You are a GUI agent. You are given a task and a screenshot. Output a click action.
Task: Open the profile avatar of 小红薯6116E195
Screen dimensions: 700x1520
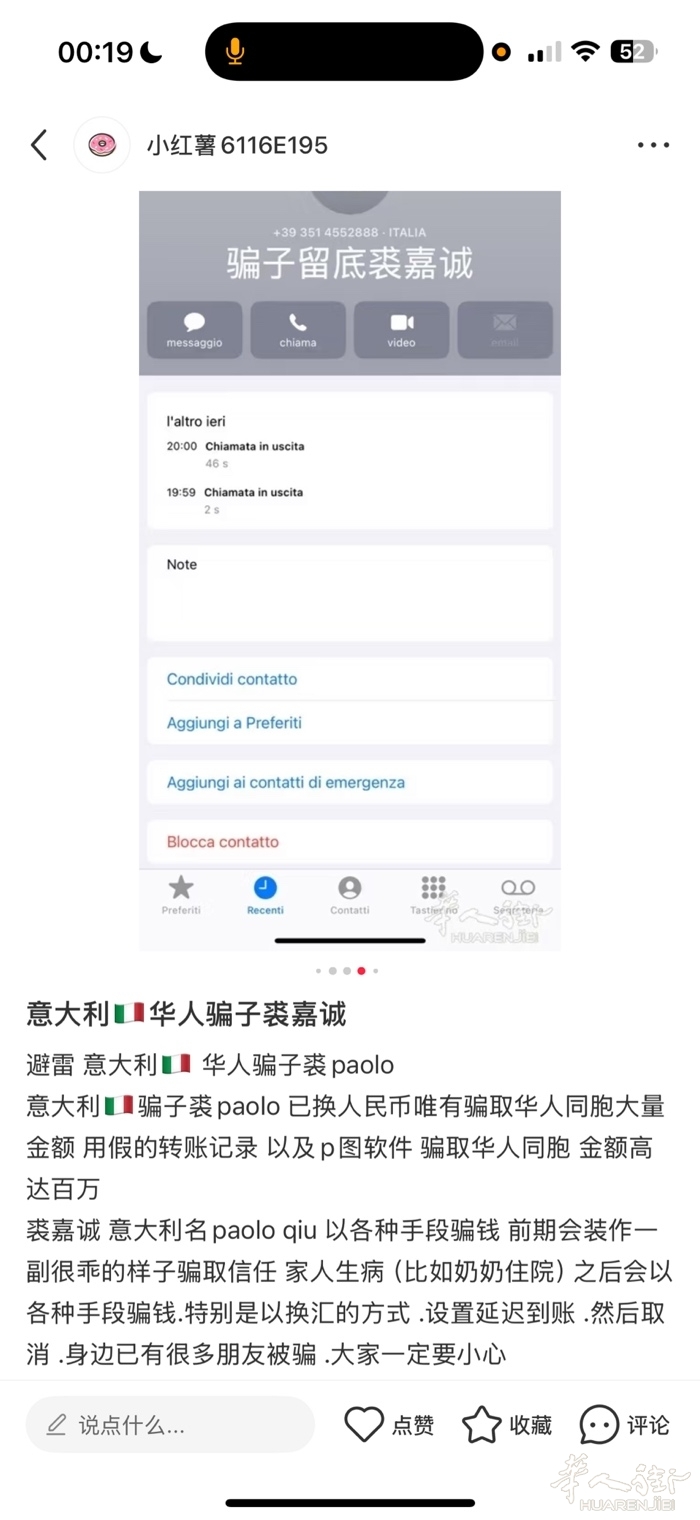pyautogui.click(x=102, y=146)
